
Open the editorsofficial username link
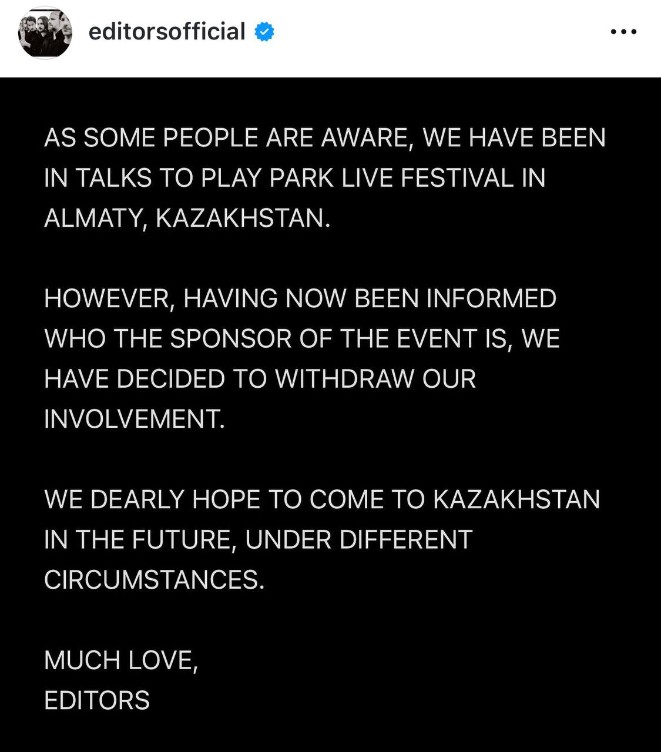coord(167,32)
